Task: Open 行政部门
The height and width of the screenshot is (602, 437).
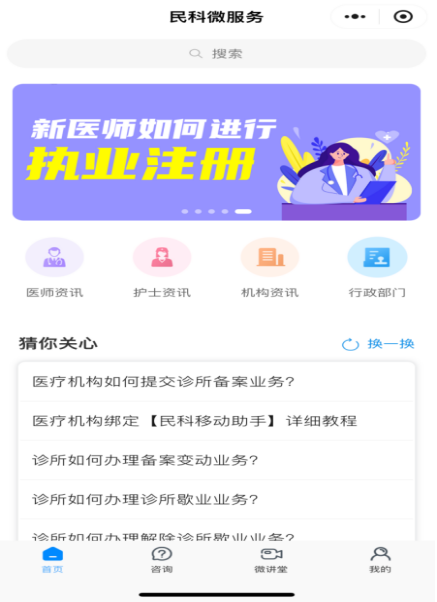Action: coord(377,268)
